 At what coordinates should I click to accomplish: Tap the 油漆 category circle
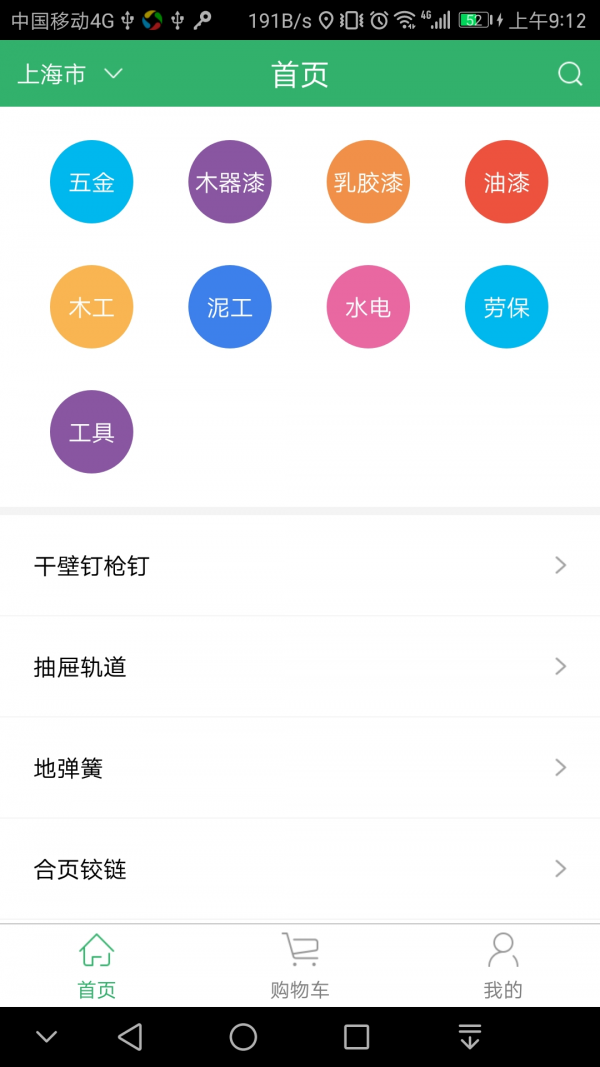[x=506, y=182]
